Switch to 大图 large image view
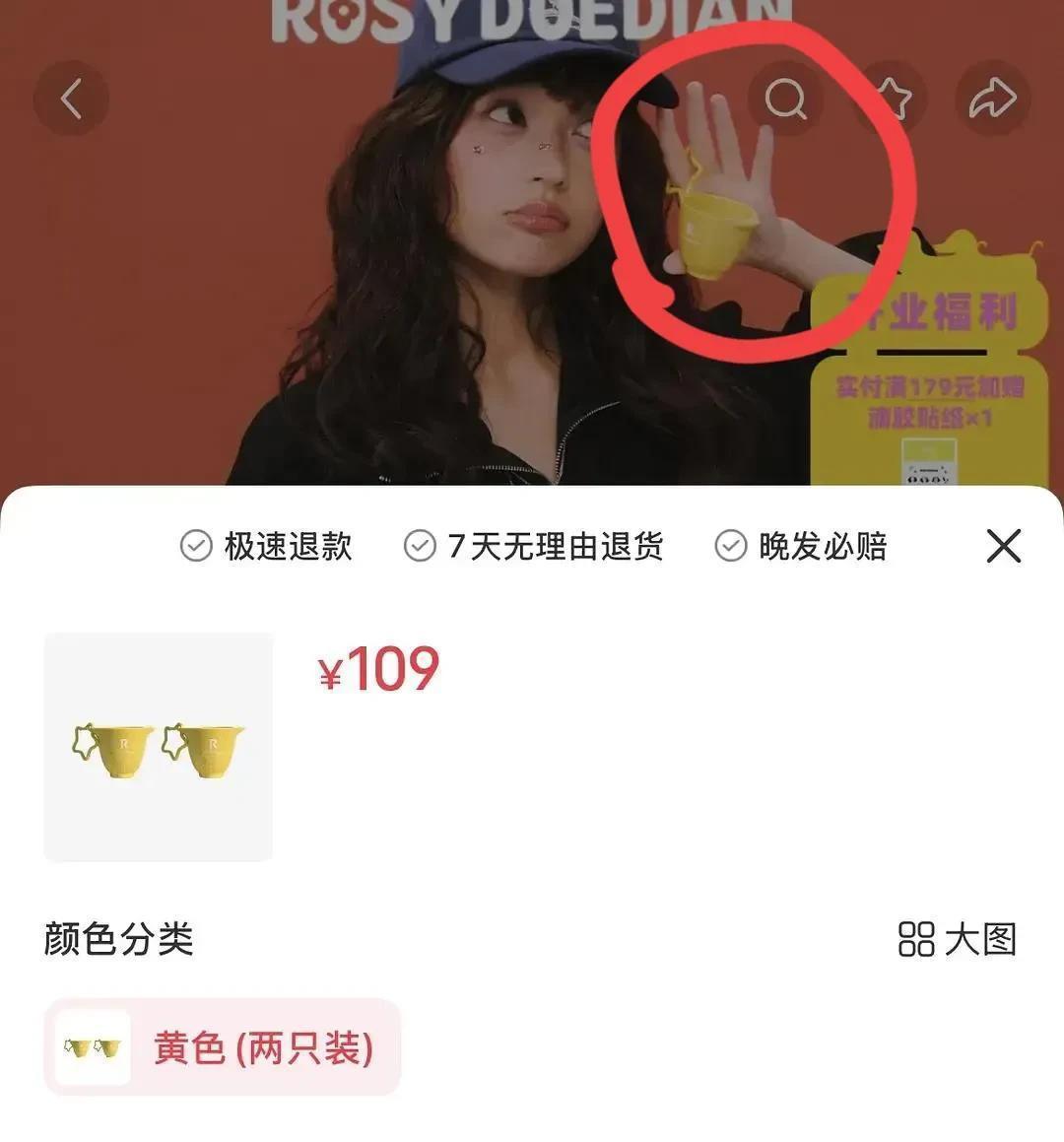 [957, 939]
